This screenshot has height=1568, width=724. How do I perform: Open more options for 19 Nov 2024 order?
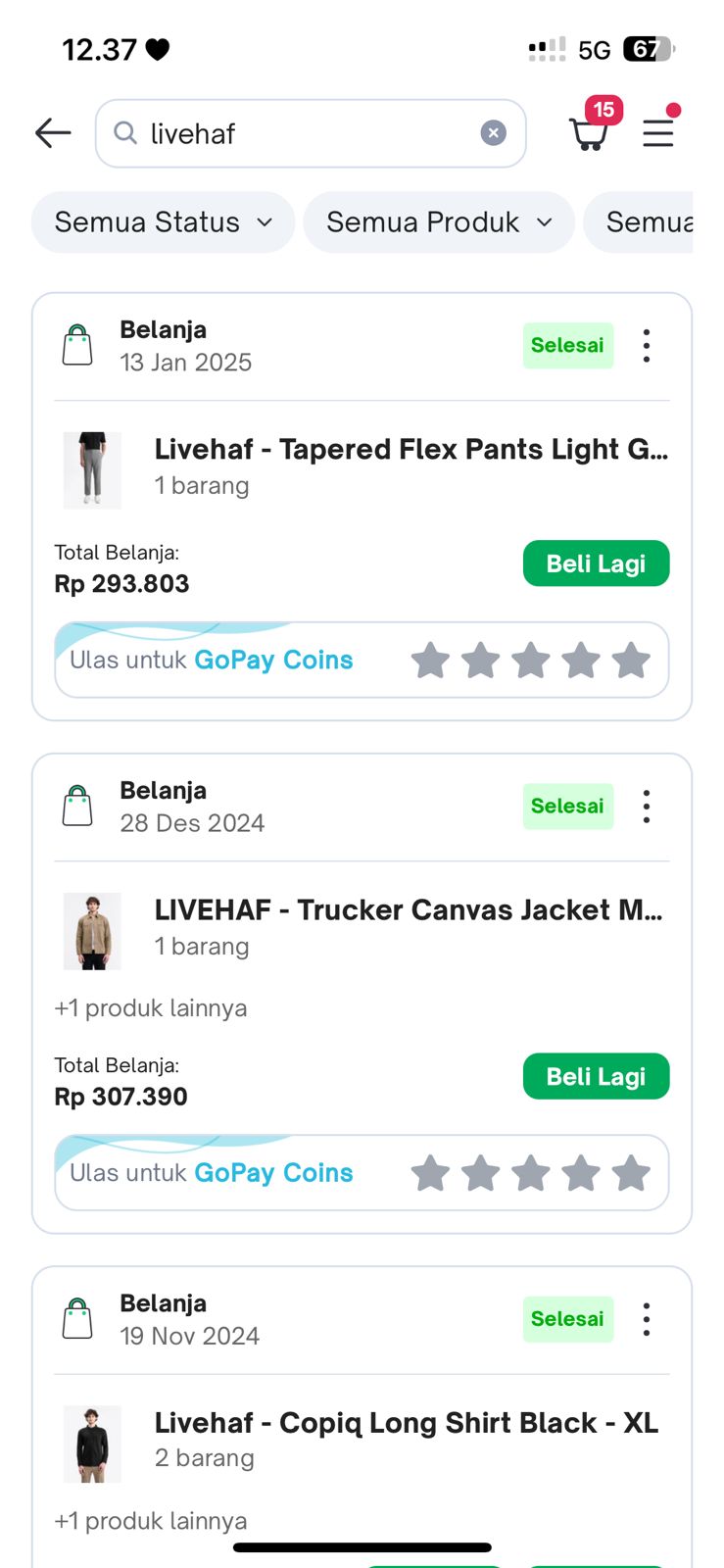click(647, 1319)
